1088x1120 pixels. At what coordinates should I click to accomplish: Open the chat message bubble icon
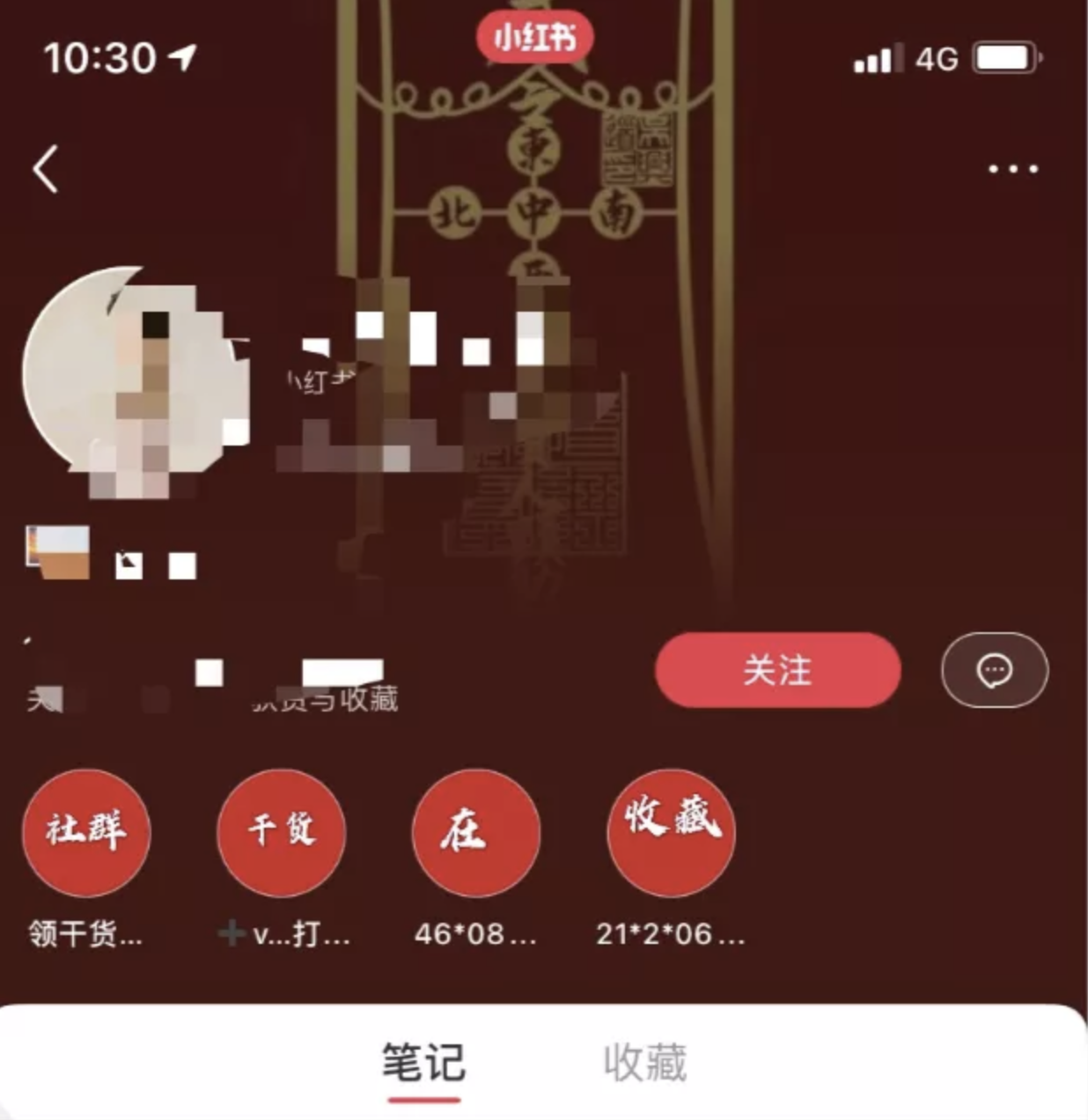click(x=993, y=670)
